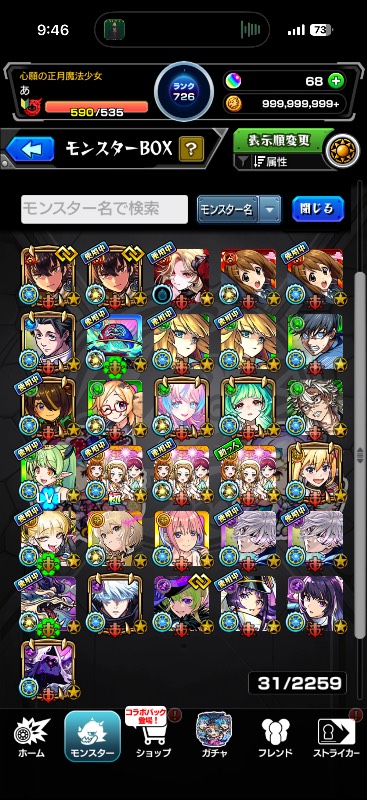Add orbs with the green plus icon
367x800 pixels.
(336, 81)
